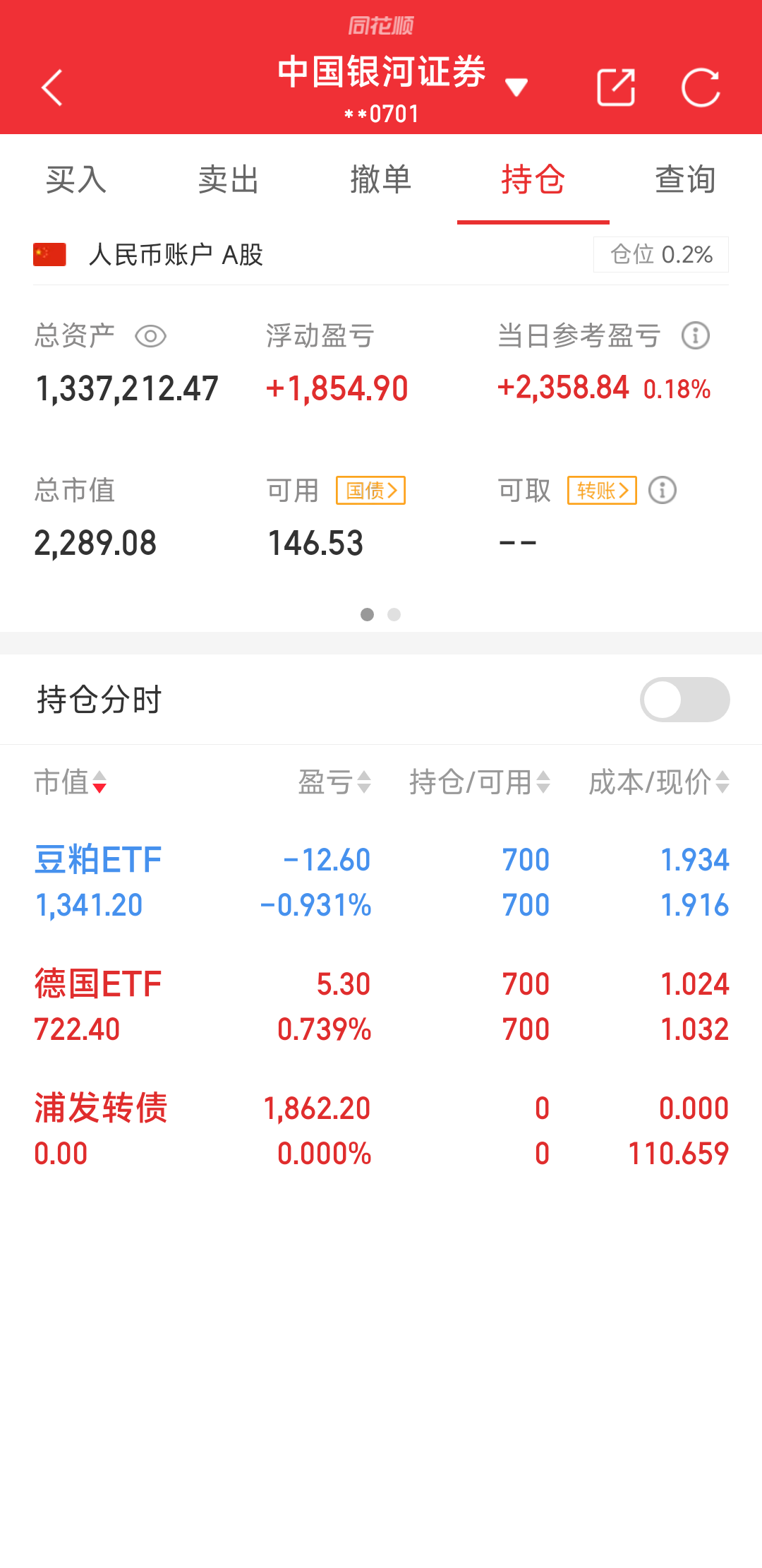The width and height of the screenshot is (762, 1568).
Task: Enable the 持仓分时 switch
Action: tap(684, 700)
